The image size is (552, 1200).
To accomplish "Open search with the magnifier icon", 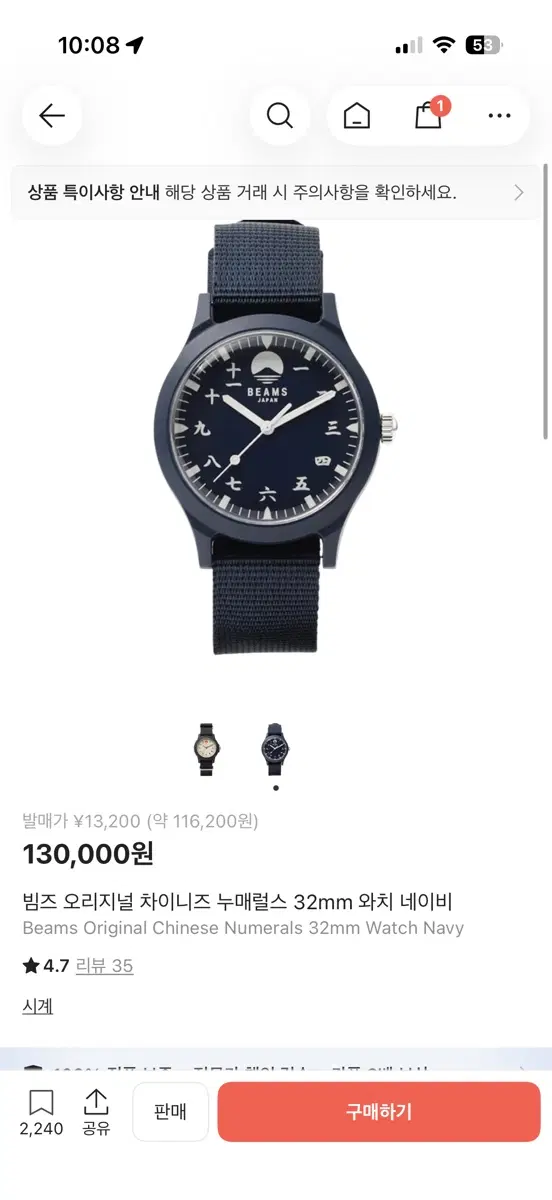I will coord(279,116).
